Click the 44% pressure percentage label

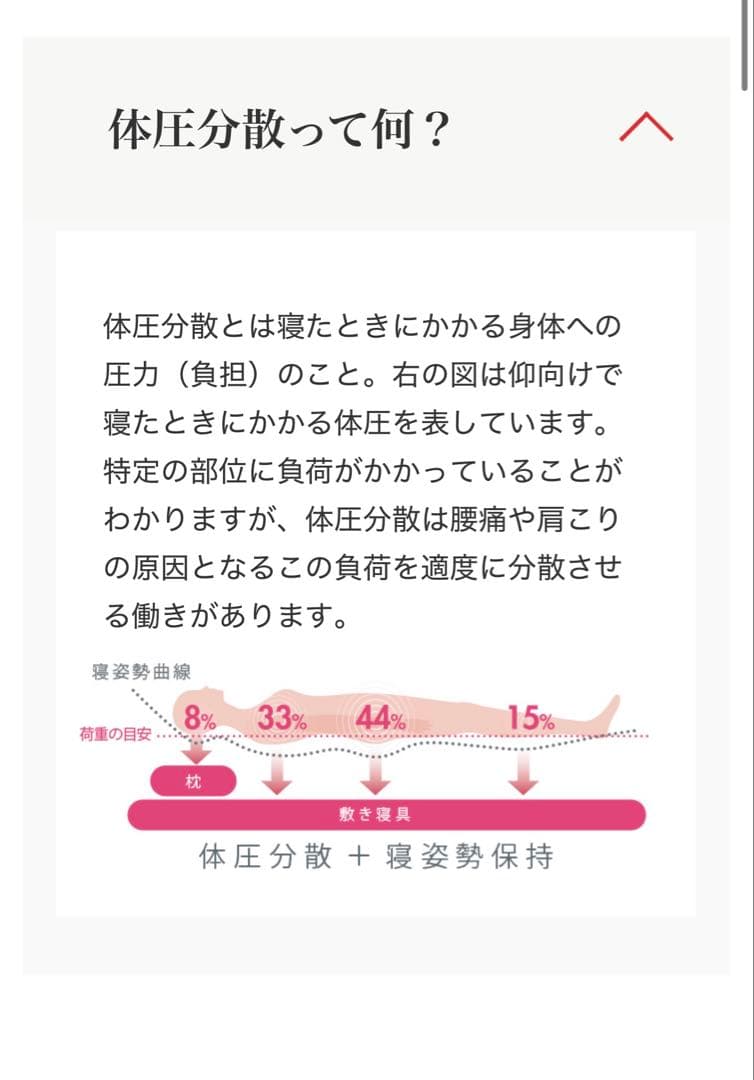pyautogui.click(x=381, y=718)
